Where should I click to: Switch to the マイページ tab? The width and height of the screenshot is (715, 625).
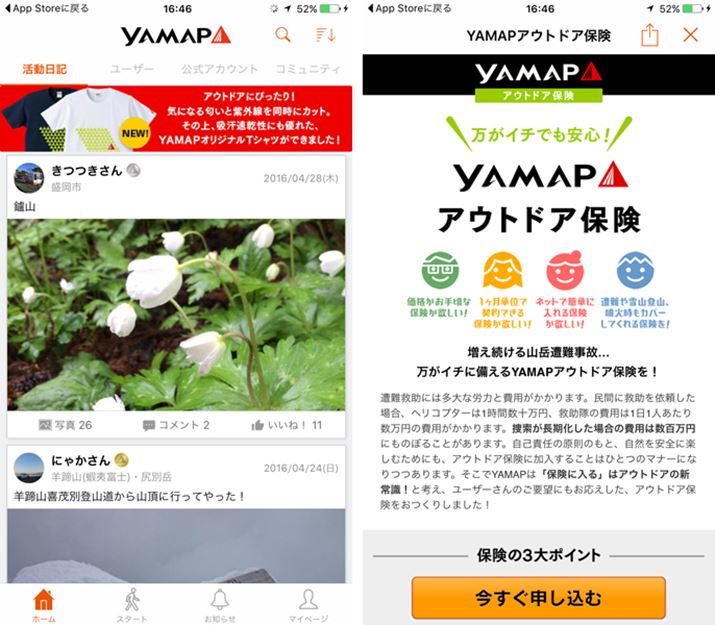308,604
